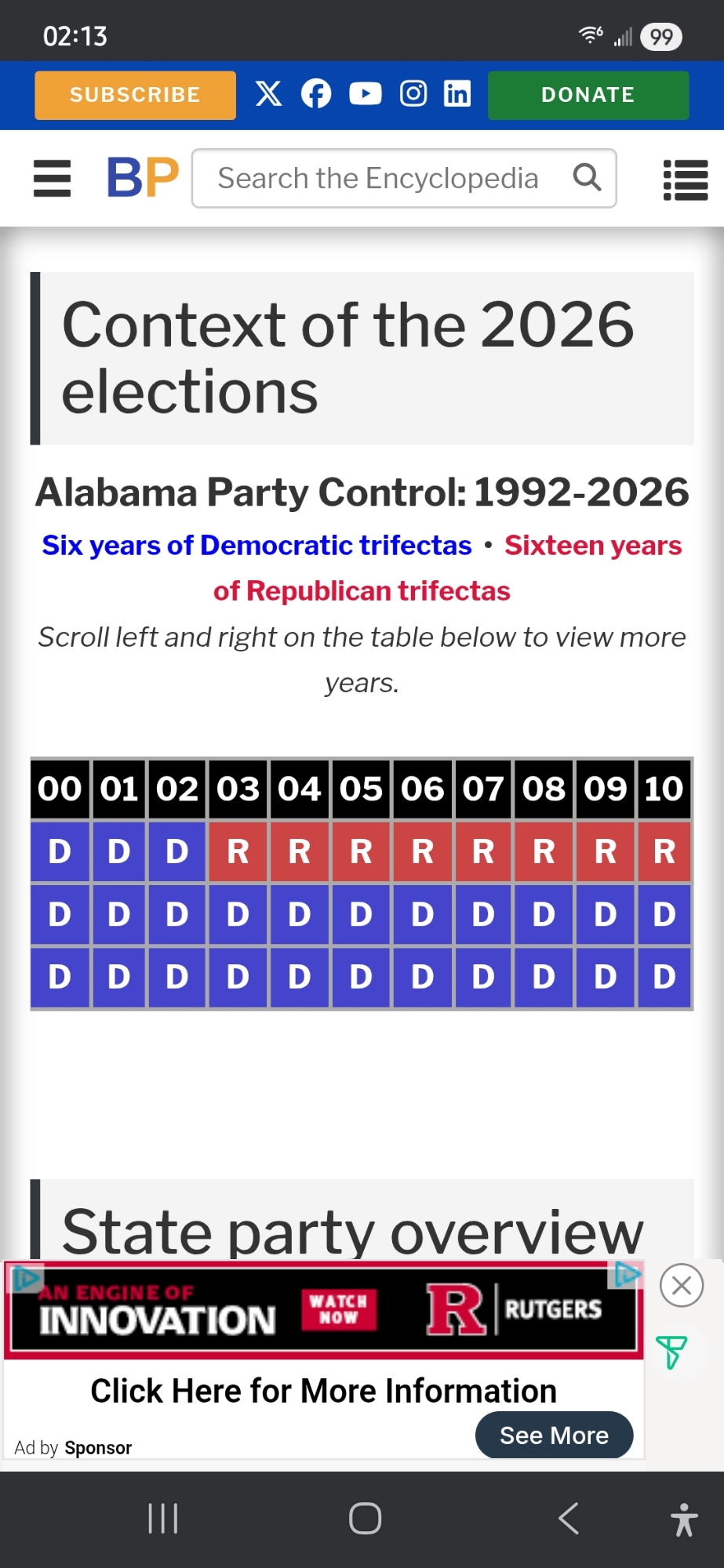
Task: Open the recent apps overview
Action: (x=163, y=1519)
